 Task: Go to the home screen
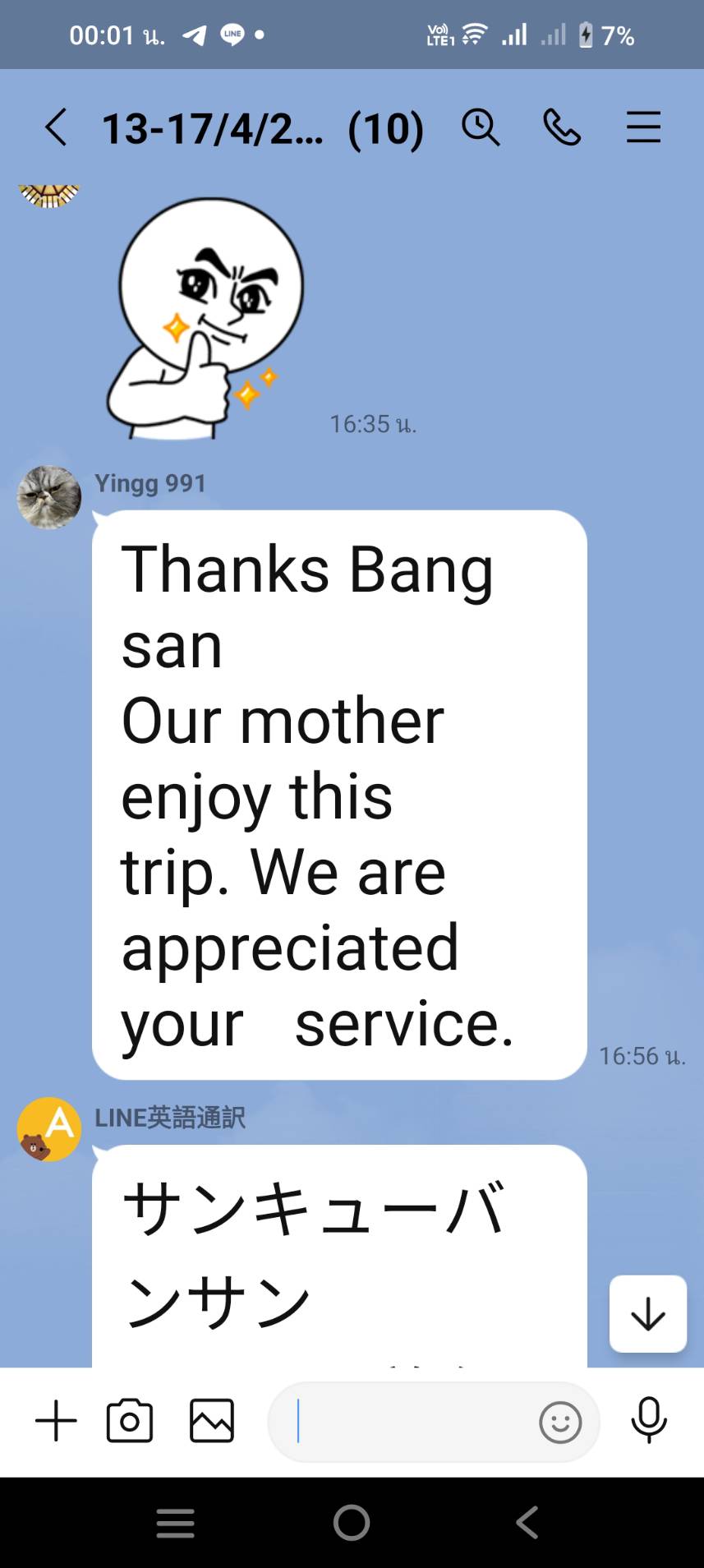352,1523
